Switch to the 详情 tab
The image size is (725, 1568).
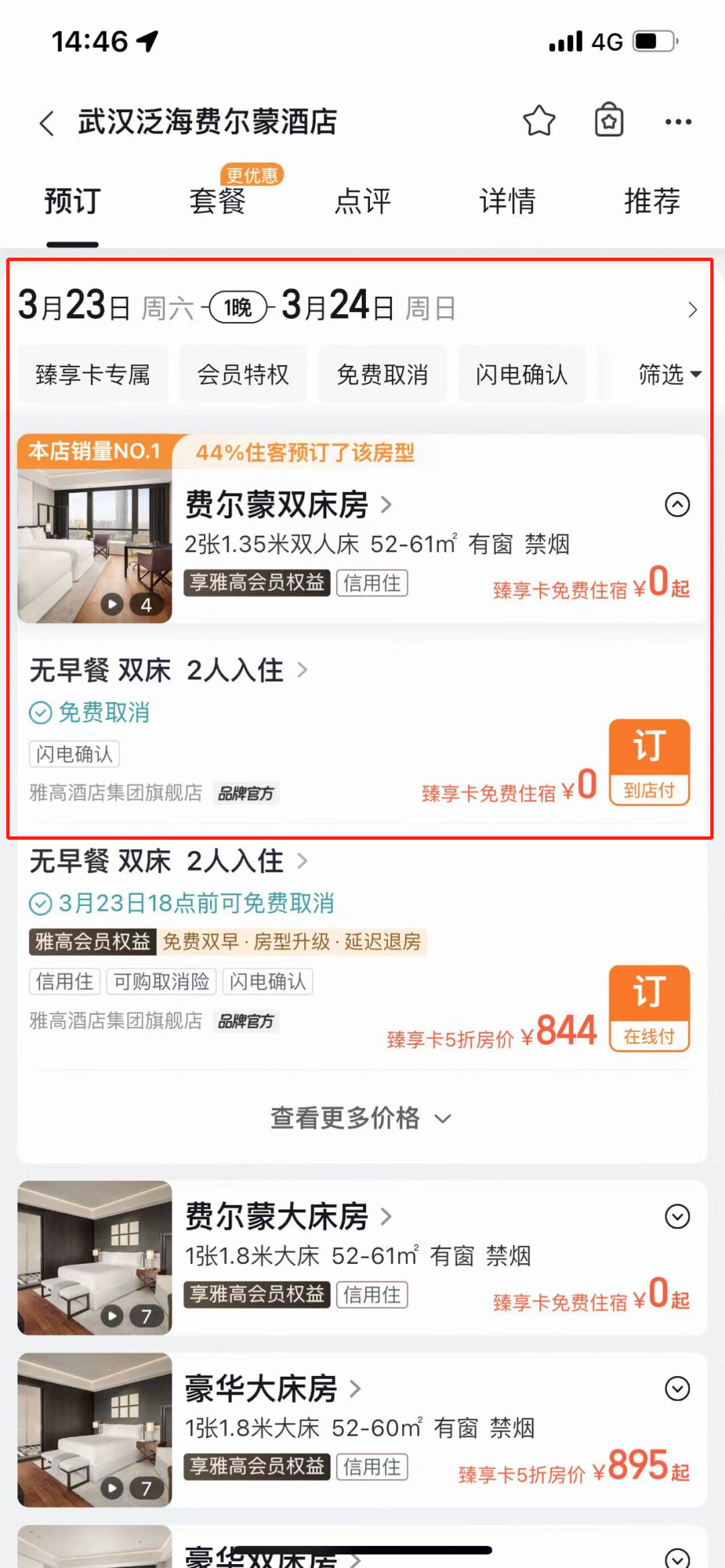point(507,201)
